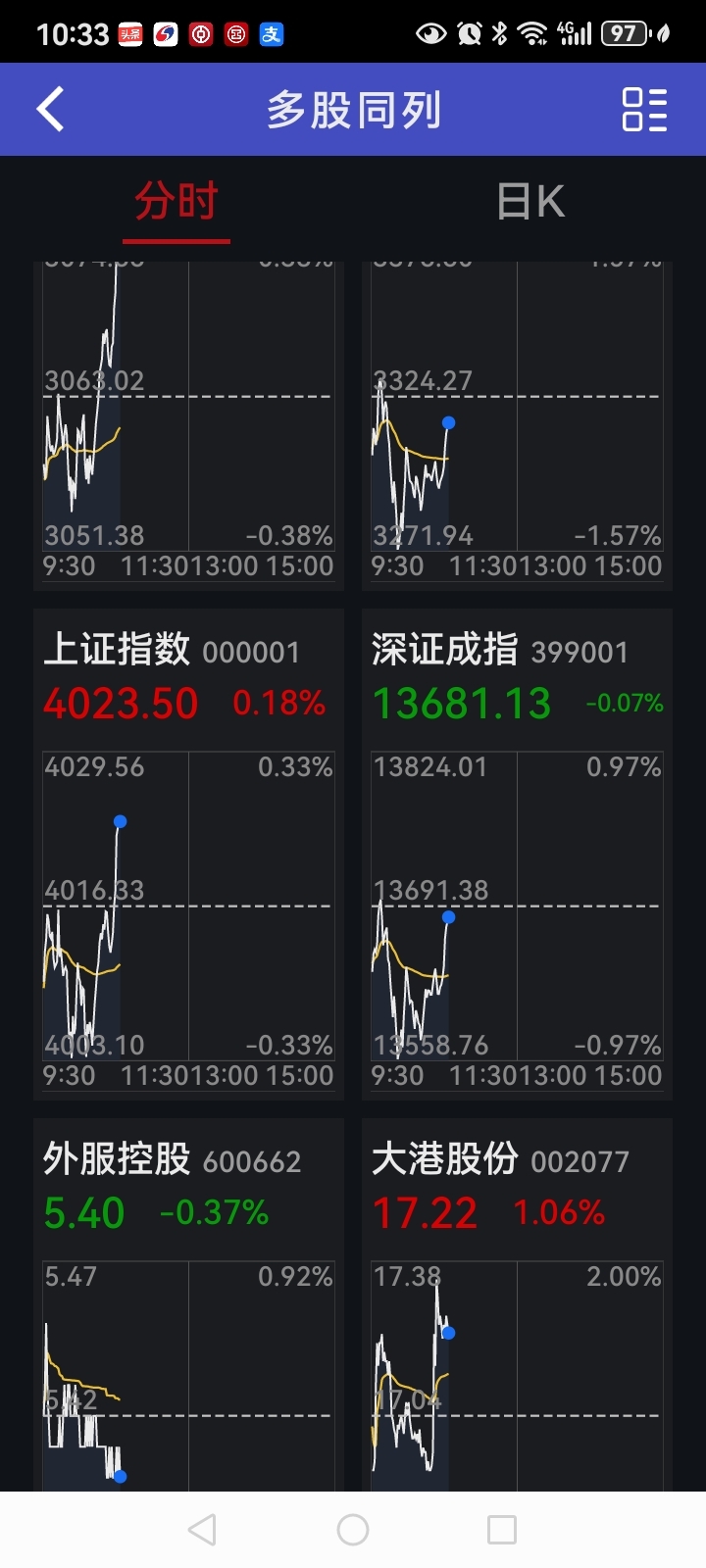The width and height of the screenshot is (706, 1568).
Task: Open the 外服控股 600662 chart card
Action: (x=188, y=1303)
